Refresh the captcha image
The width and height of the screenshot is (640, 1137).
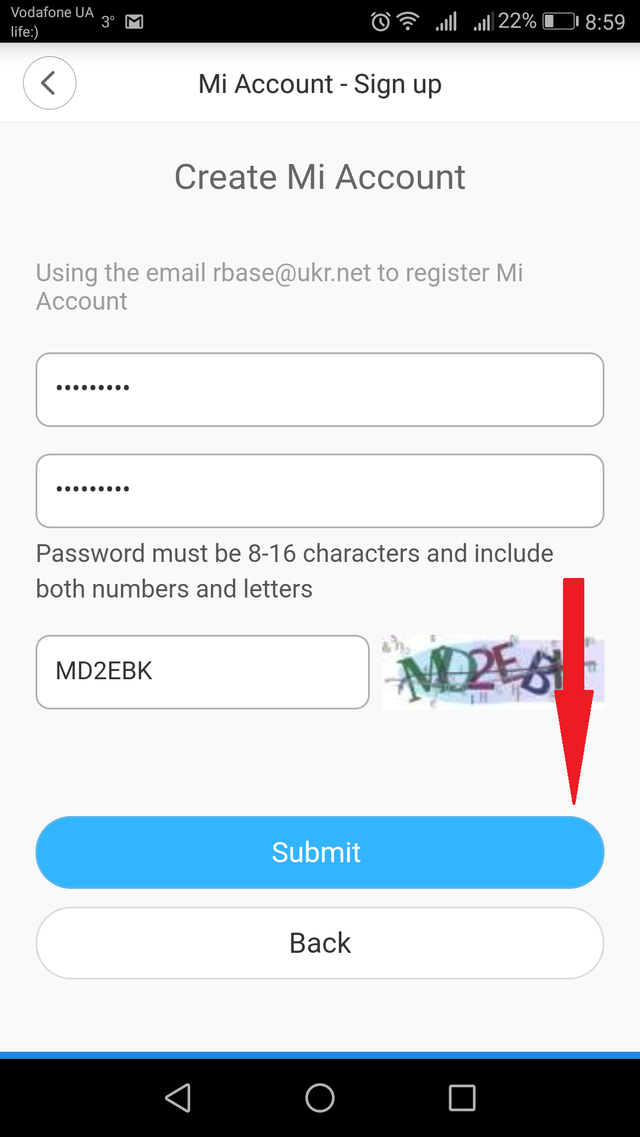tap(493, 672)
